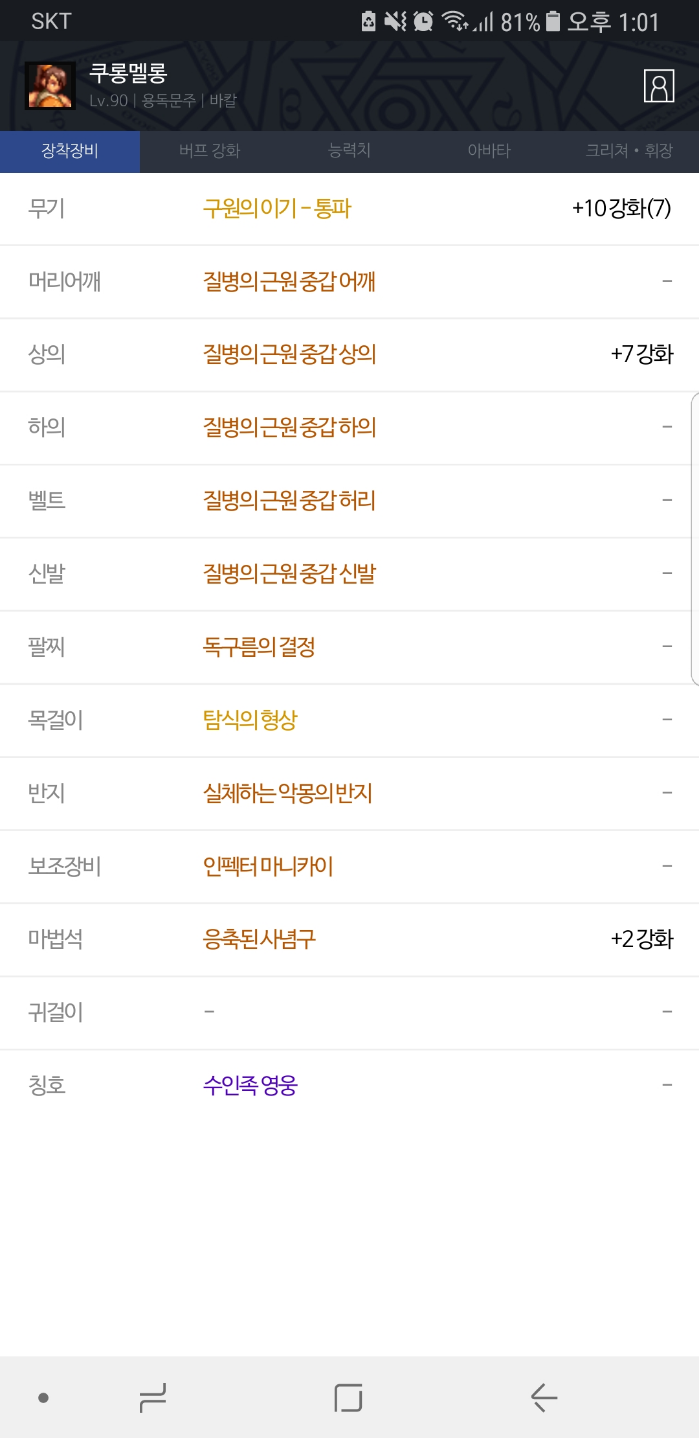Open the 아바타 tab
The height and width of the screenshot is (1438, 699).
[x=489, y=151]
